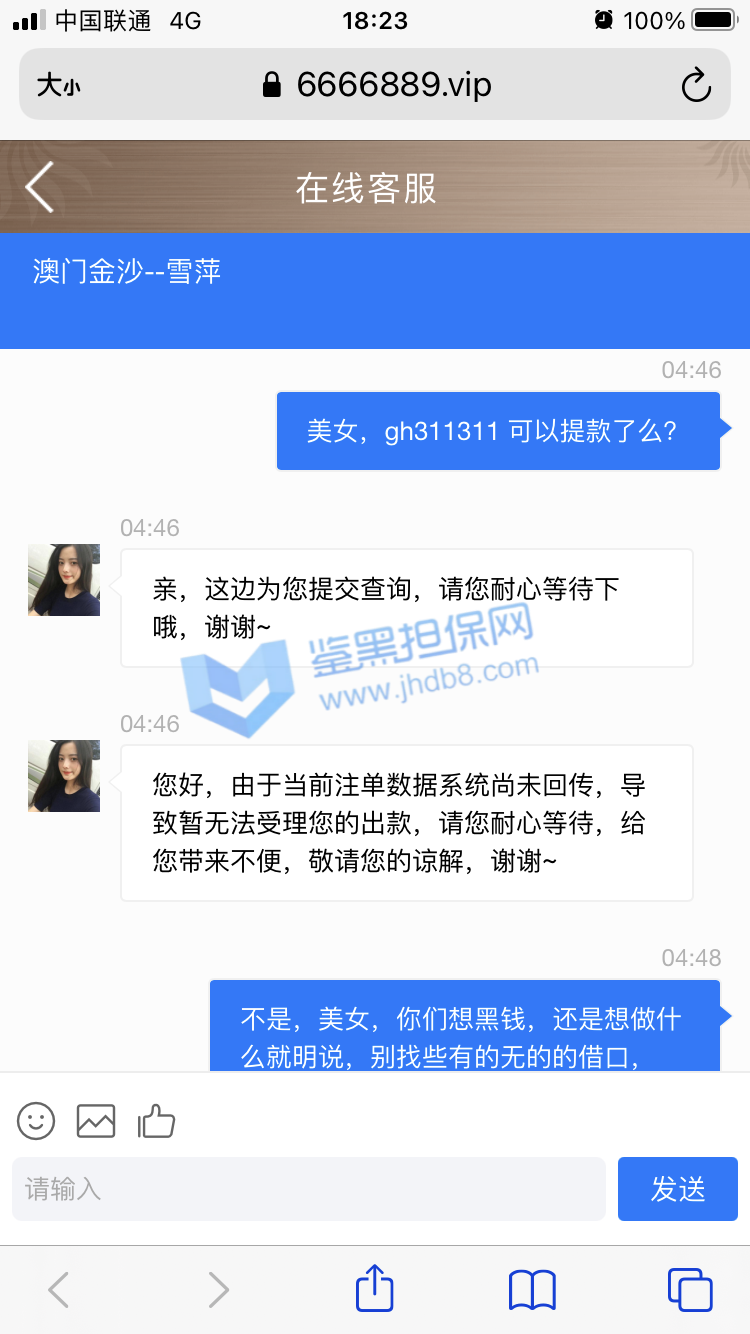
Task: Focus the 请输入 message field
Action: point(308,1189)
